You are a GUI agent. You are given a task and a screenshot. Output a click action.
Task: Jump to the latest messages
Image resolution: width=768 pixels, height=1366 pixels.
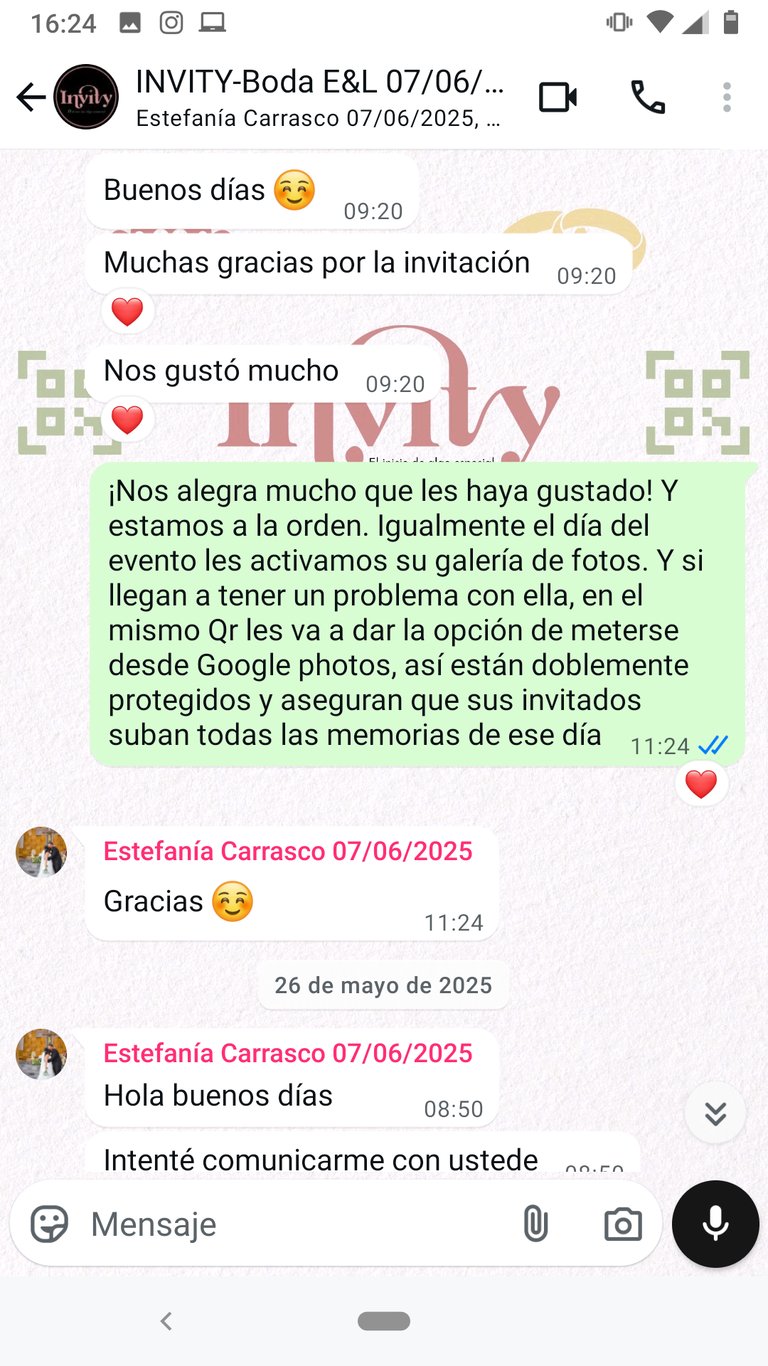pos(715,1113)
